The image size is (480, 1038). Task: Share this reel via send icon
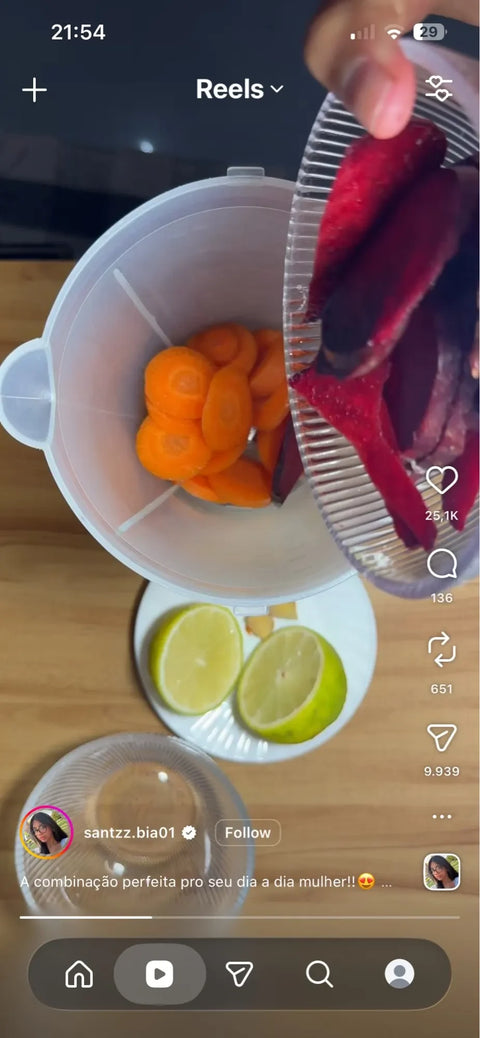442,737
